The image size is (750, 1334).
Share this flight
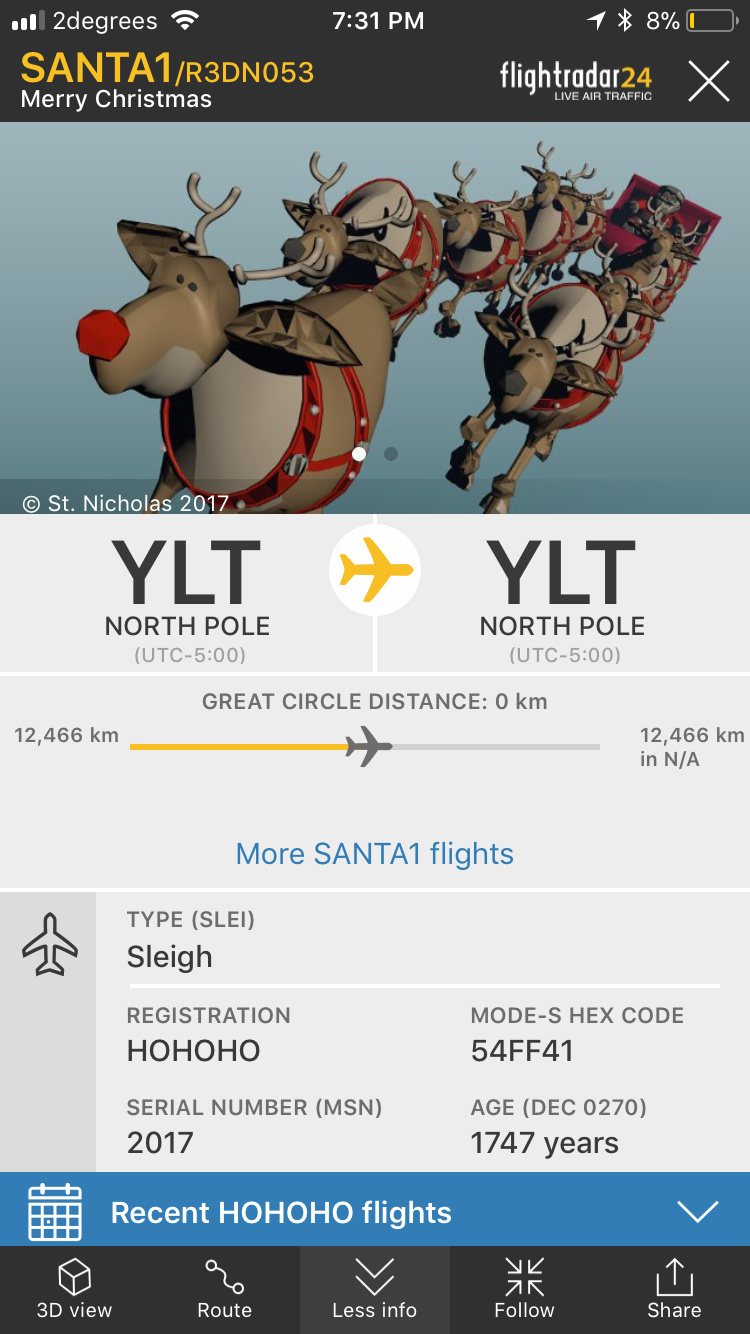[674, 1290]
